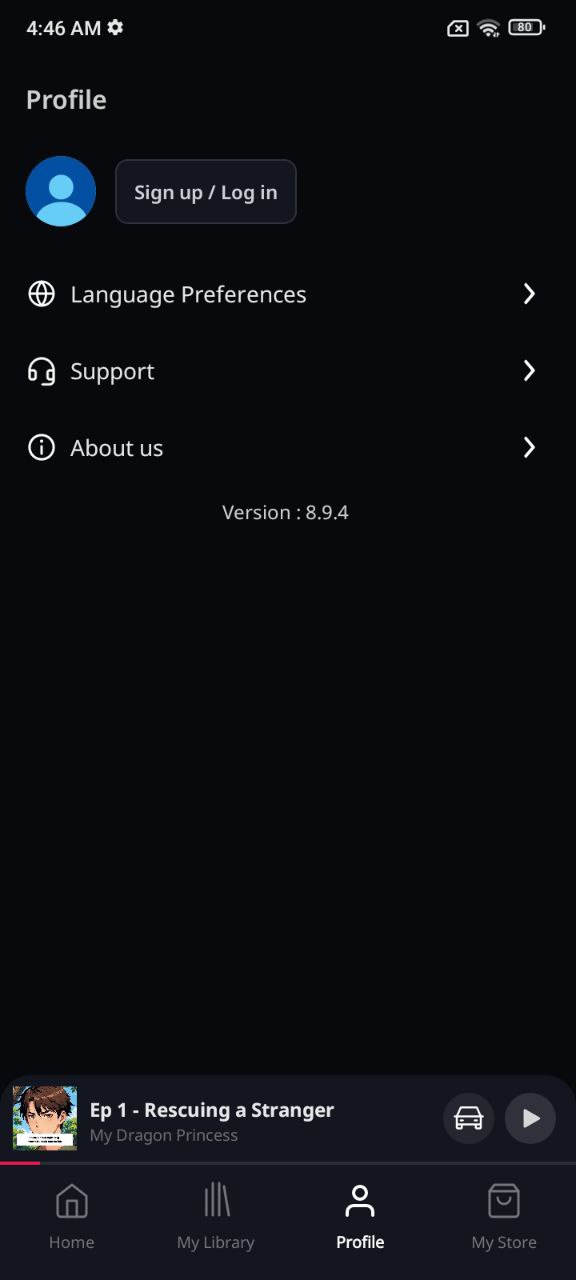The height and width of the screenshot is (1280, 576).
Task: Enable car mode in the mini player
Action: coord(469,1118)
